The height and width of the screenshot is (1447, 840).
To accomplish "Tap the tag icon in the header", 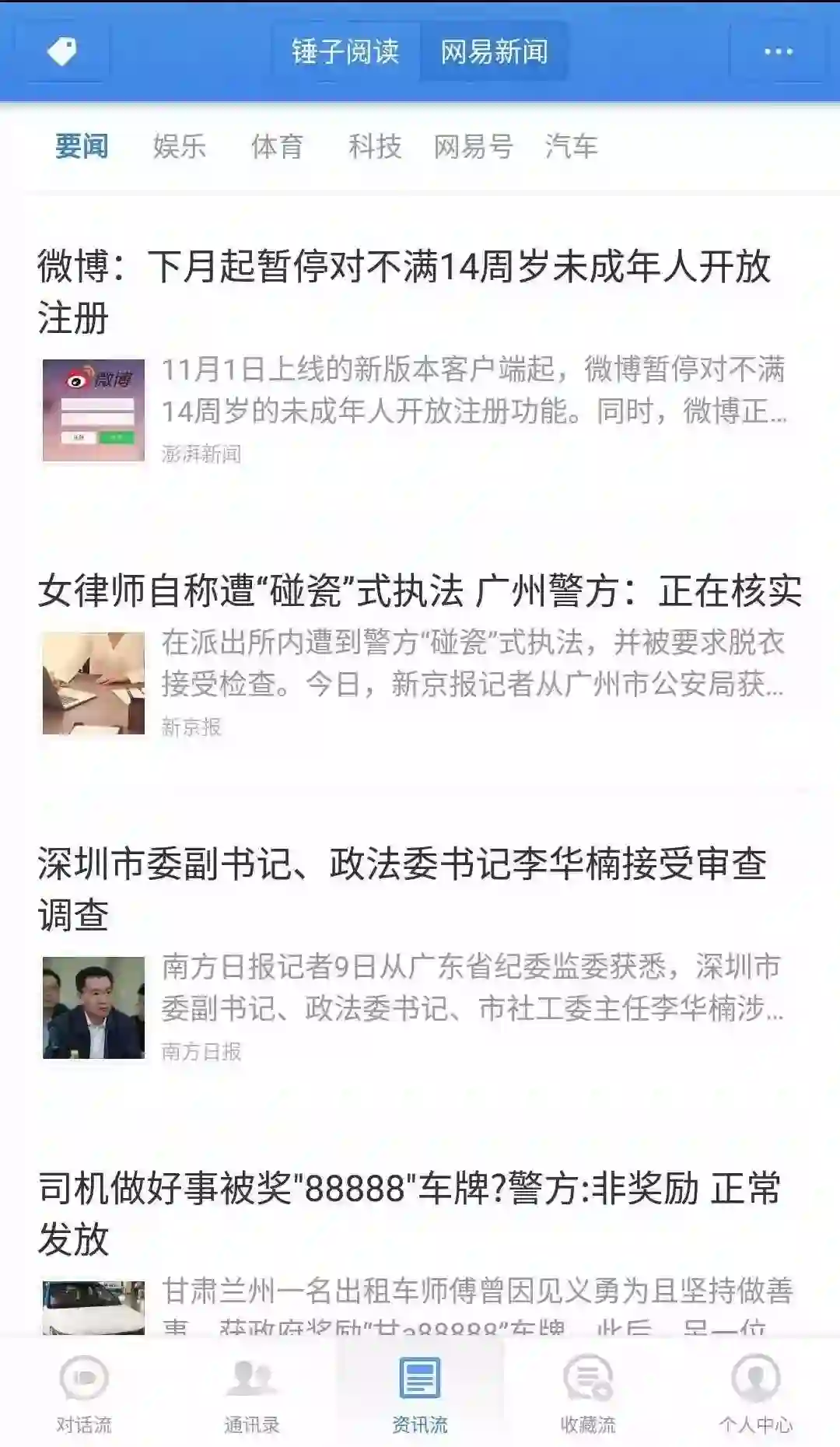I will coord(62,52).
